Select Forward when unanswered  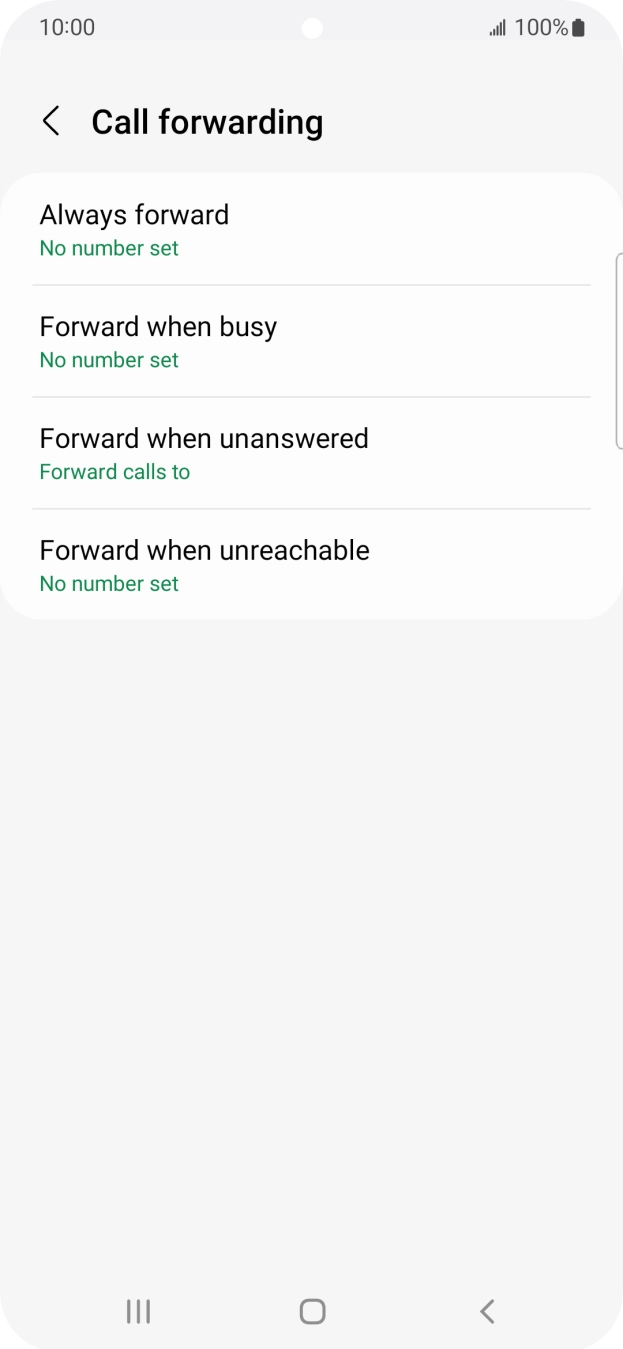coord(311,453)
